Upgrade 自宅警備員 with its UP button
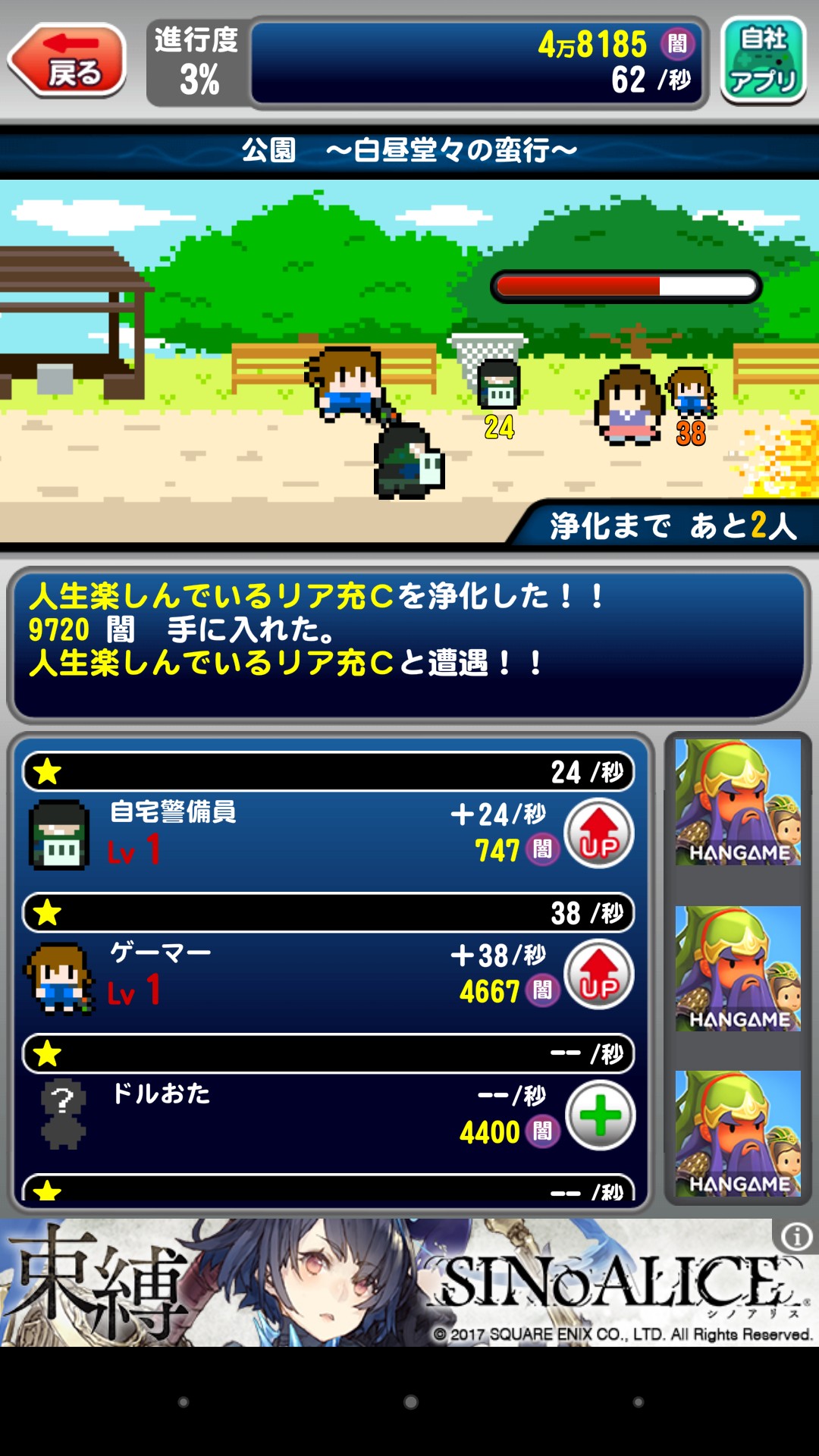The width and height of the screenshot is (819, 1456). point(599,833)
